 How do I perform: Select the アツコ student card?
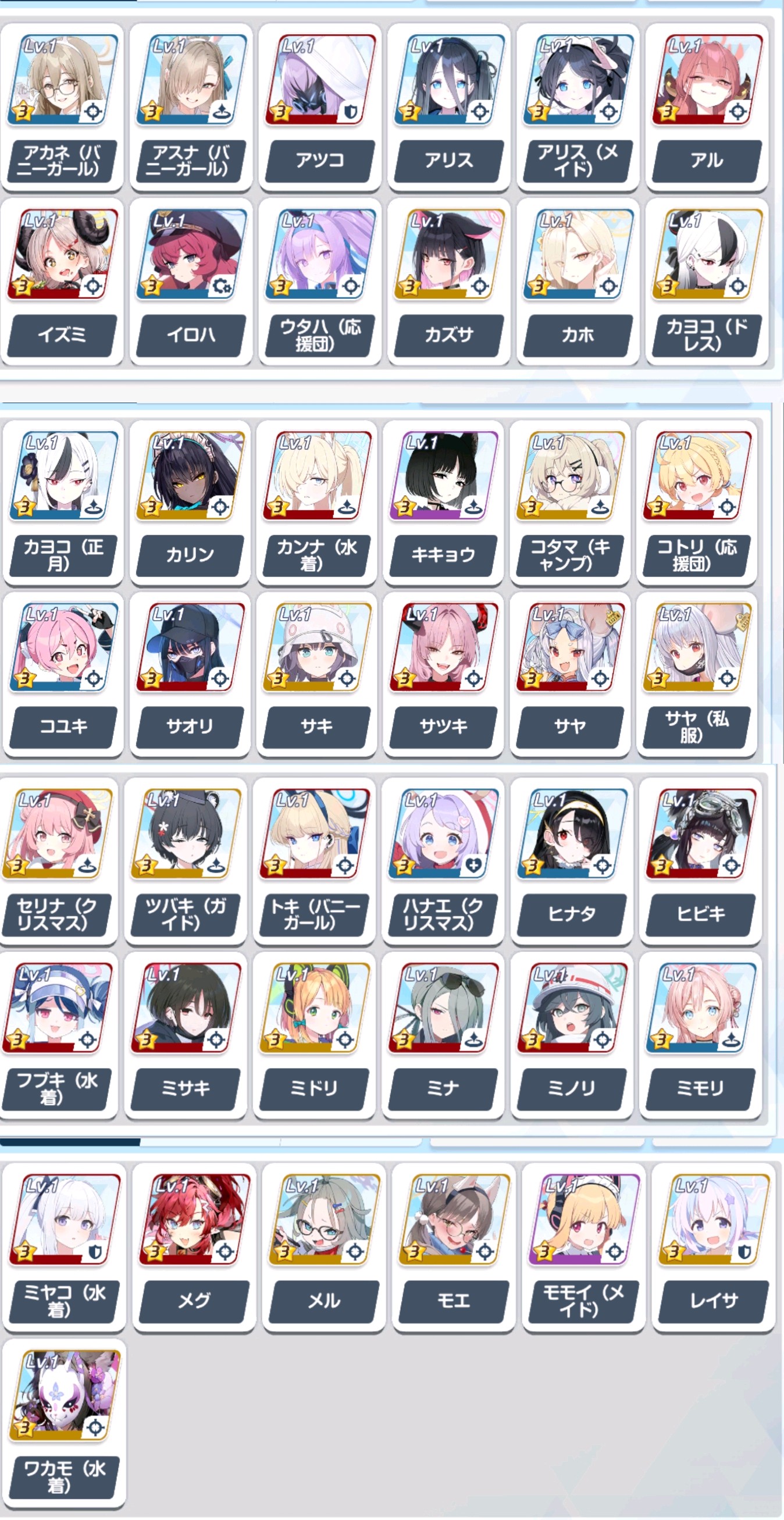tap(320, 108)
